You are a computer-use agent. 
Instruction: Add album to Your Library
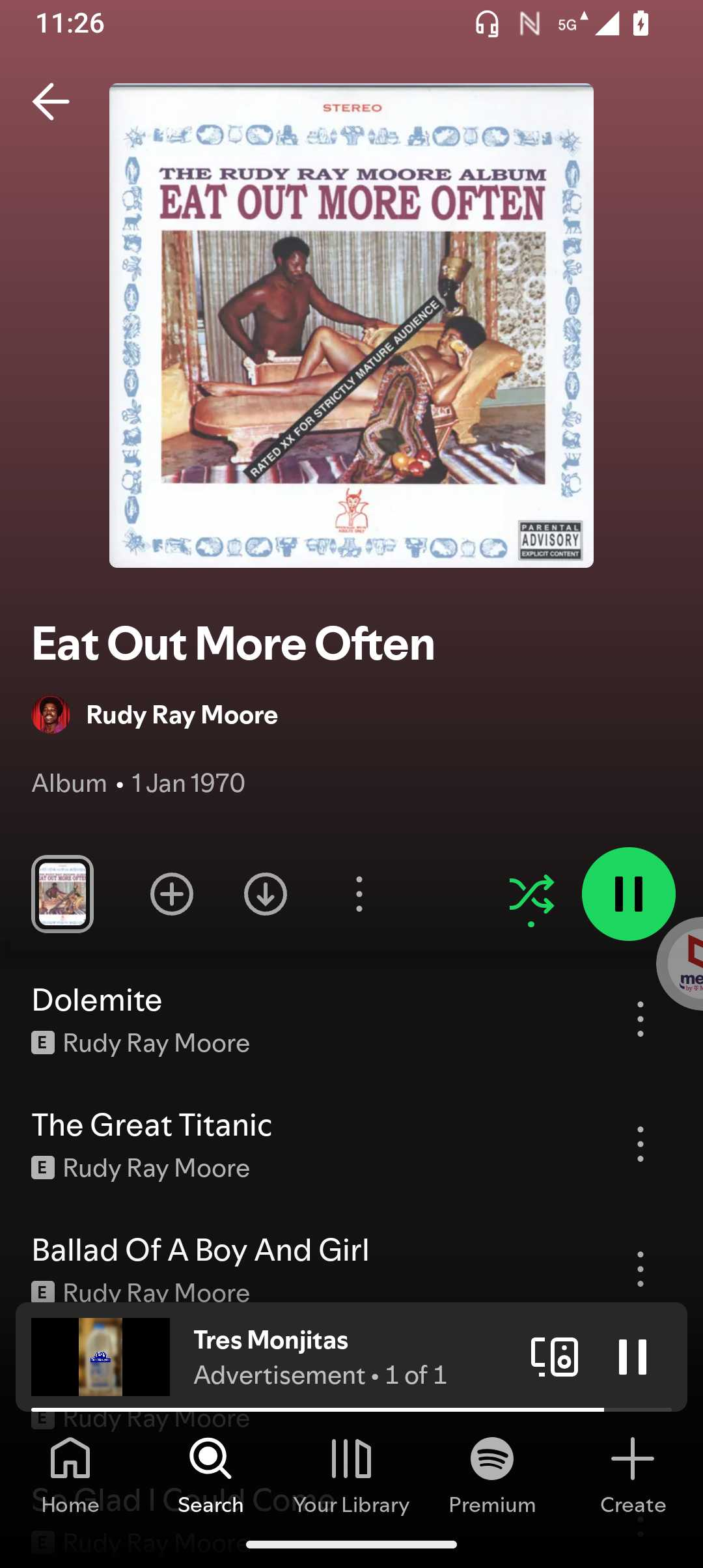point(172,894)
